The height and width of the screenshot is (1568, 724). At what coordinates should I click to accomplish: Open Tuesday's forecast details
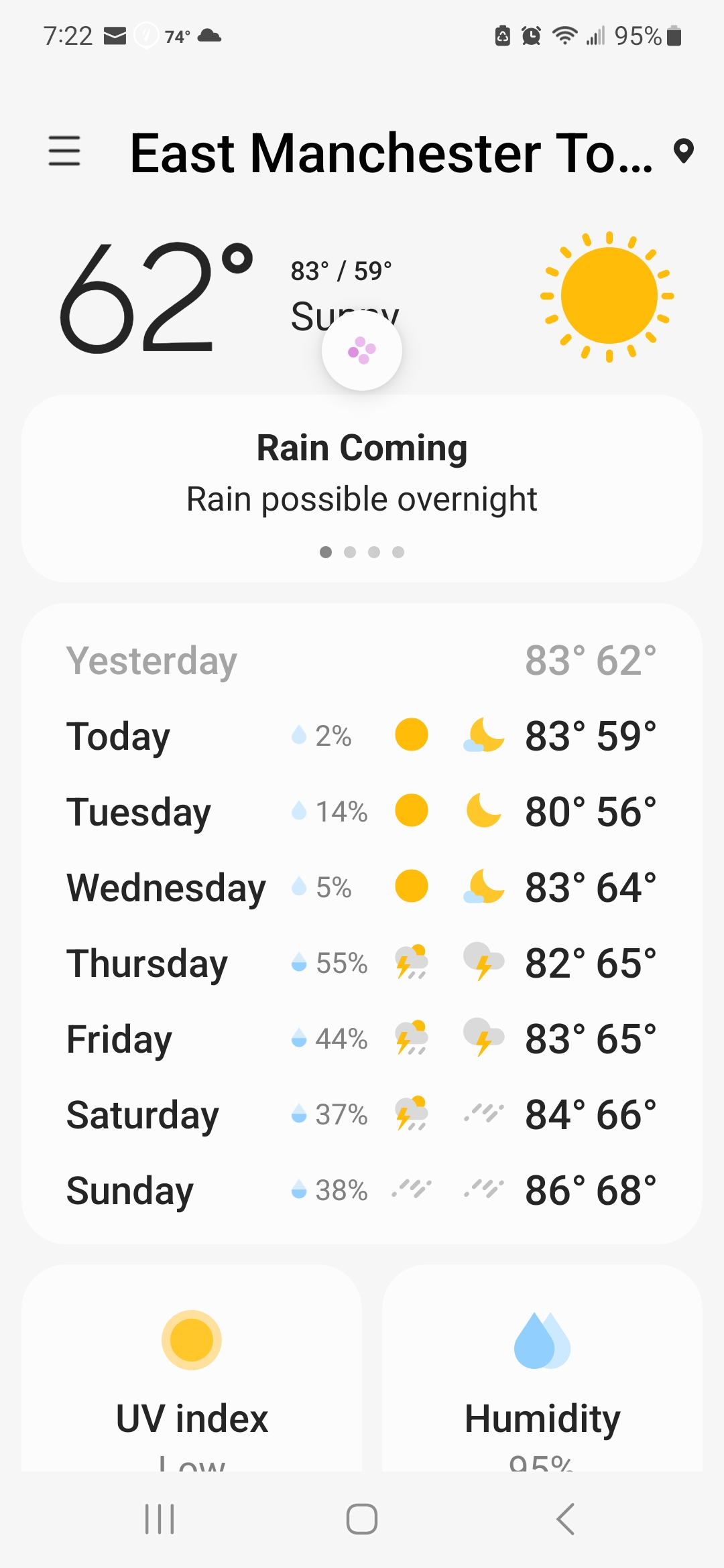(x=362, y=811)
